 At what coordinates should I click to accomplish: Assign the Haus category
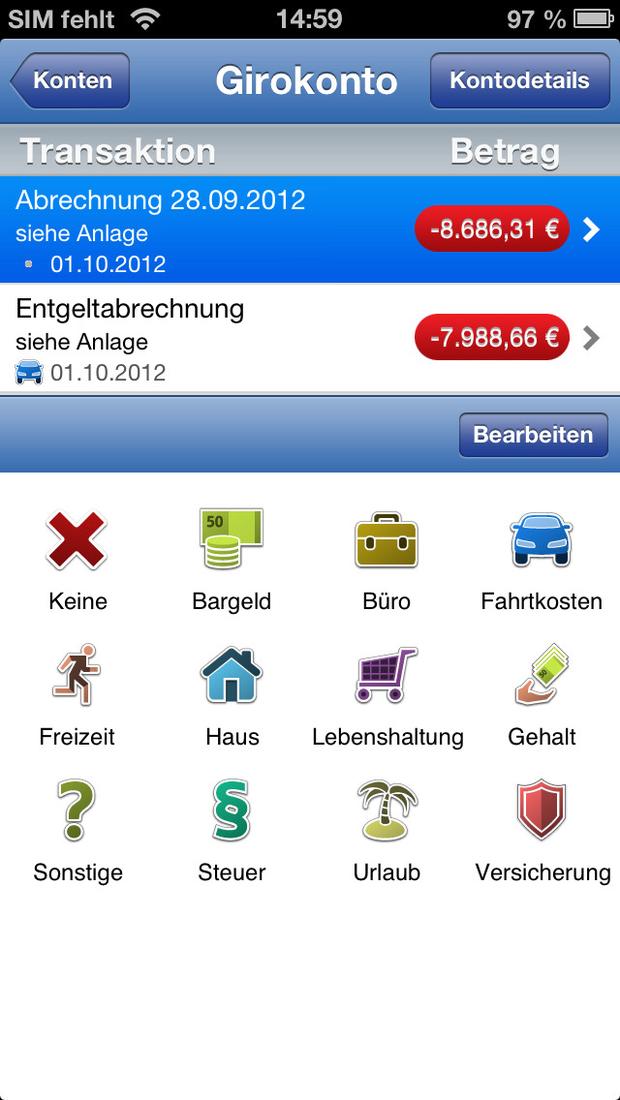(231, 697)
